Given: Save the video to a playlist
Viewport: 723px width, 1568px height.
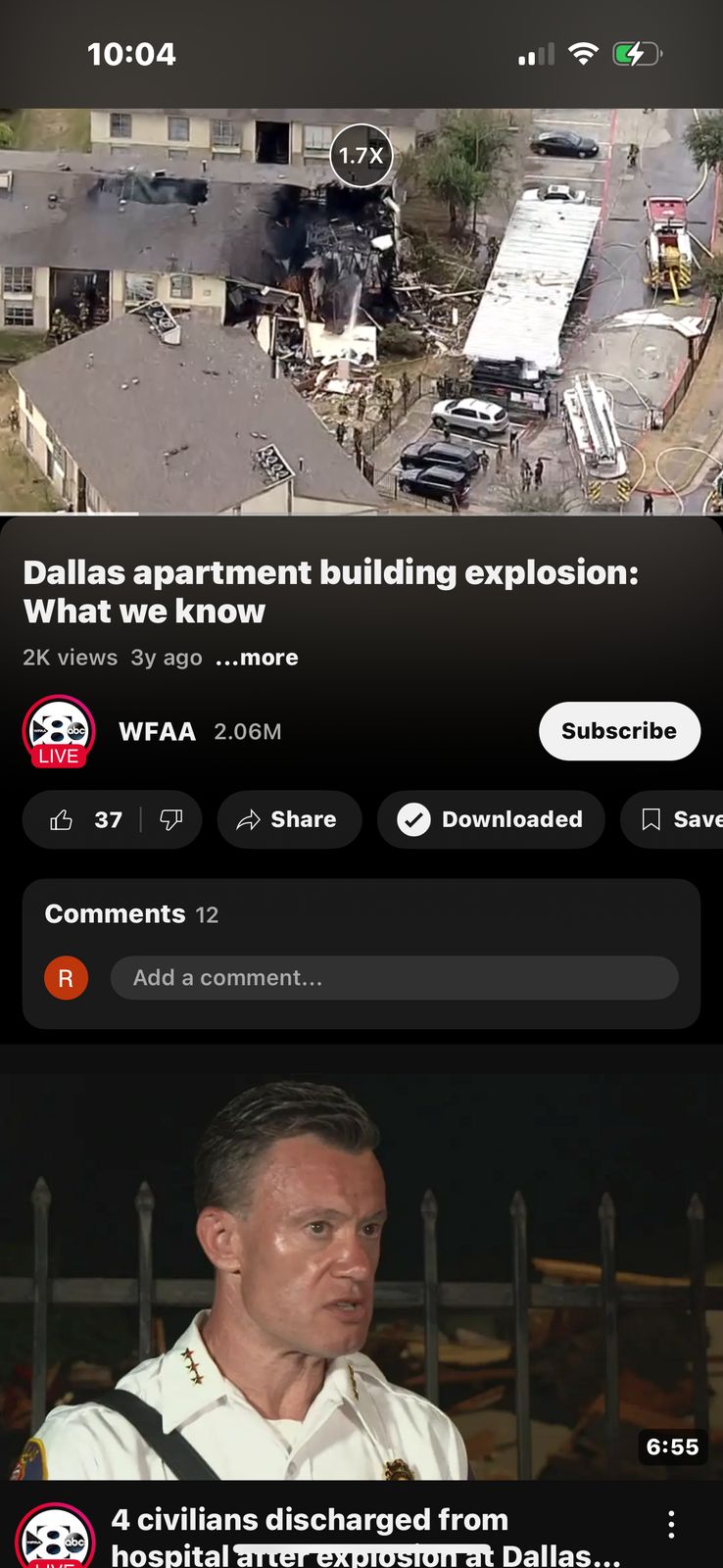Looking at the screenshot, I should tap(673, 819).
